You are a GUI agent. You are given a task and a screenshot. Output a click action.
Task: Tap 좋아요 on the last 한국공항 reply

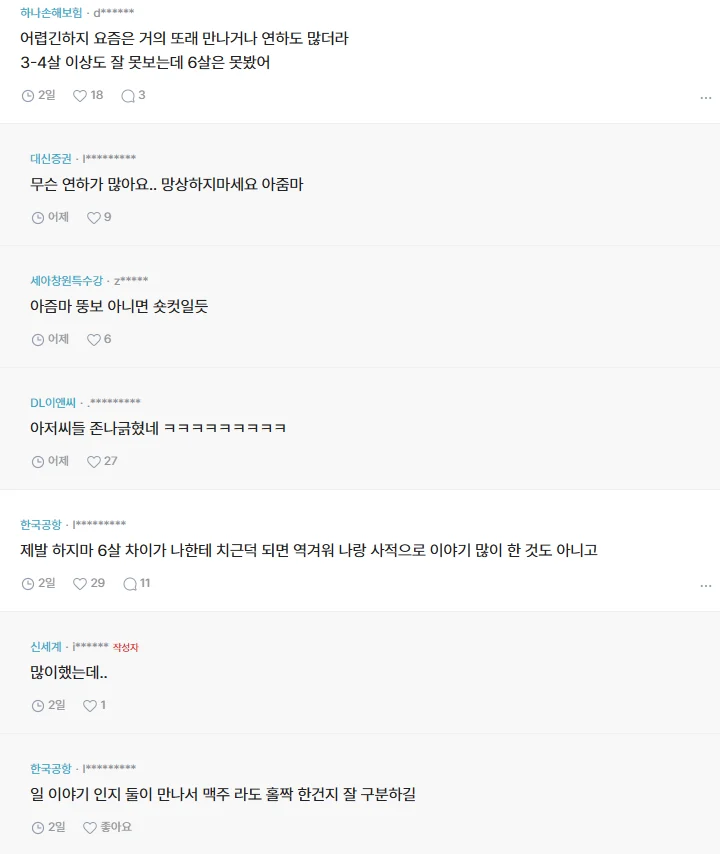(x=107, y=827)
